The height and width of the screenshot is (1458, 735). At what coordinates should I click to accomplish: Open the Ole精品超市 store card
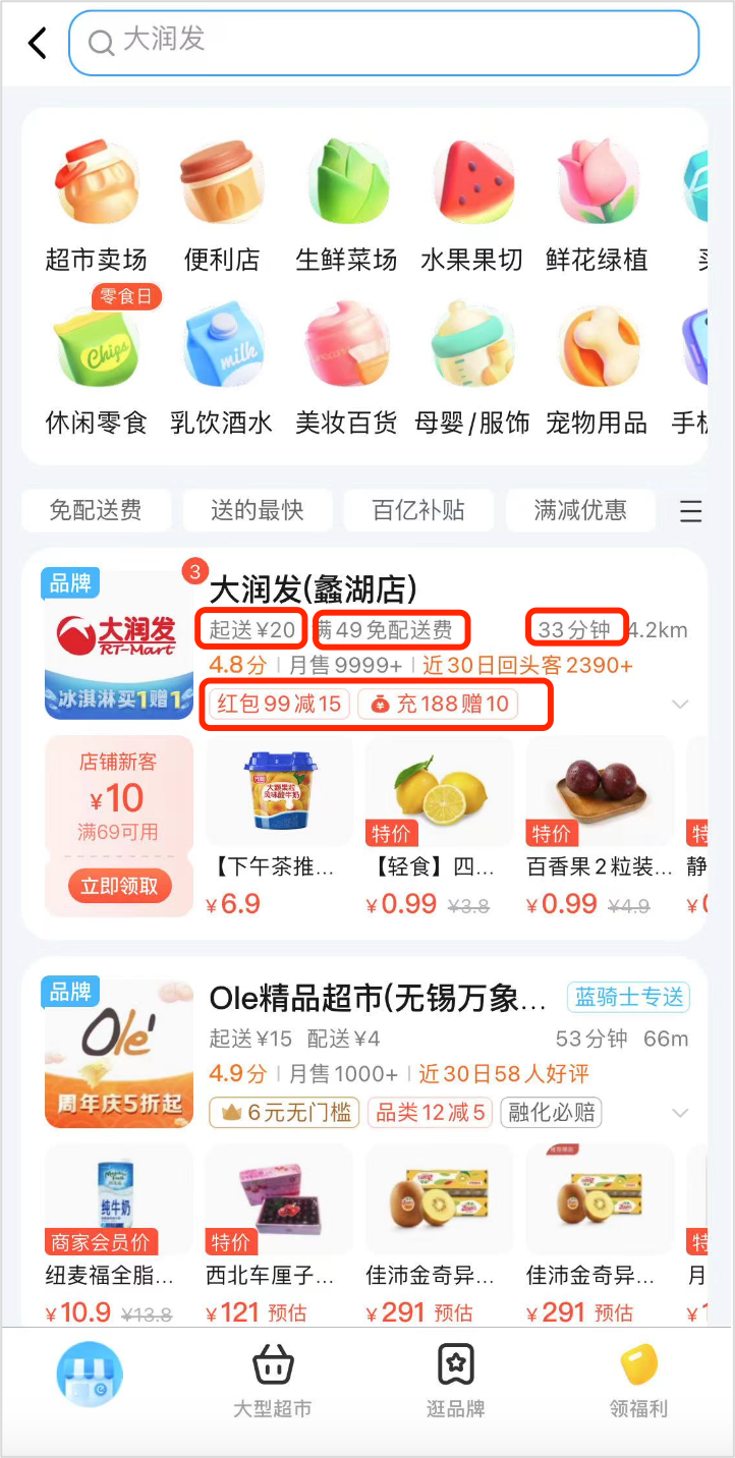coord(377,997)
